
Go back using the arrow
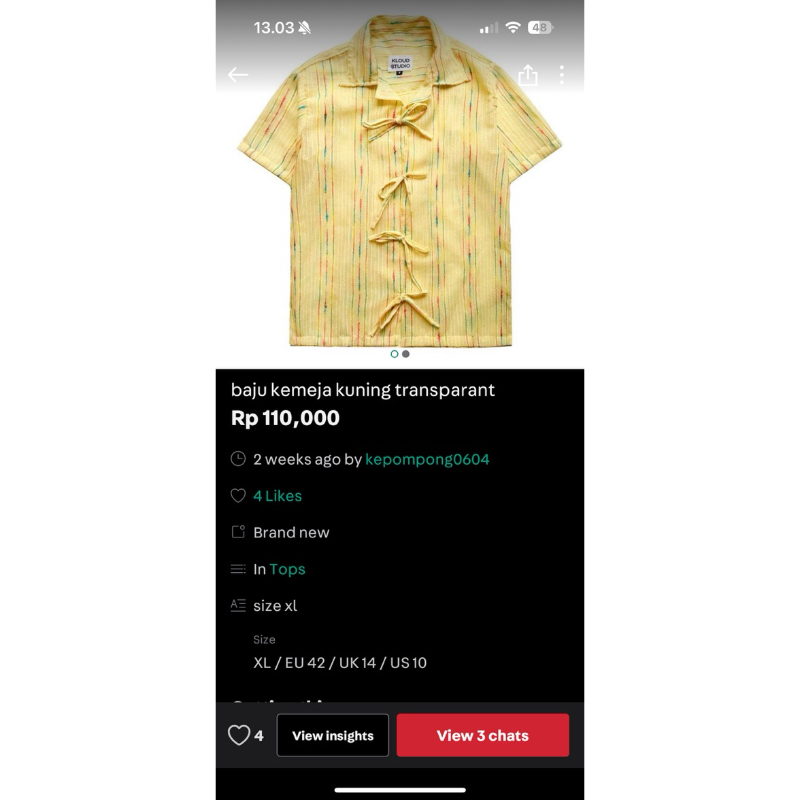(238, 75)
